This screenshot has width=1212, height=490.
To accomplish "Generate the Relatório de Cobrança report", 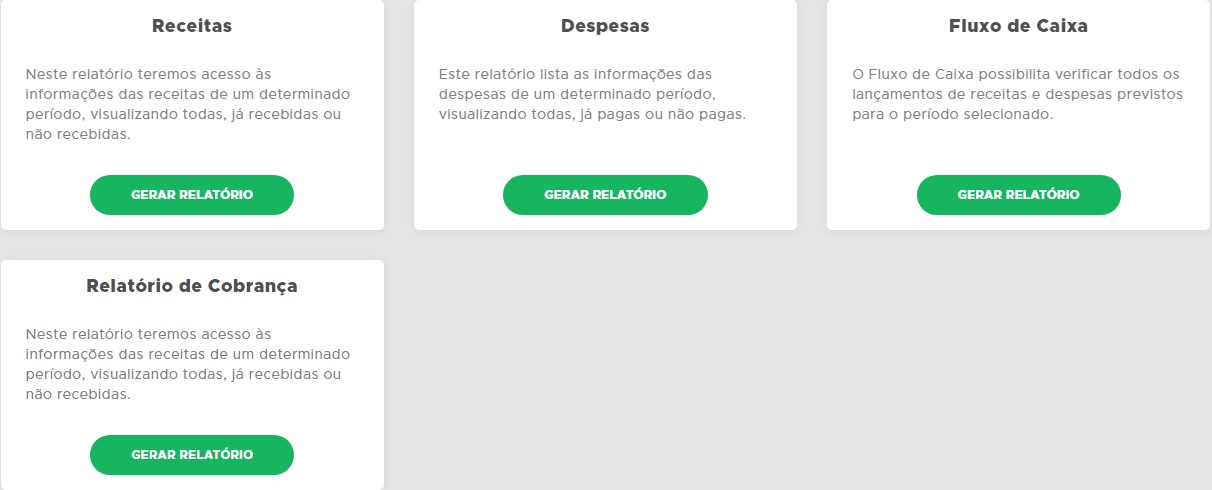I will (x=192, y=455).
